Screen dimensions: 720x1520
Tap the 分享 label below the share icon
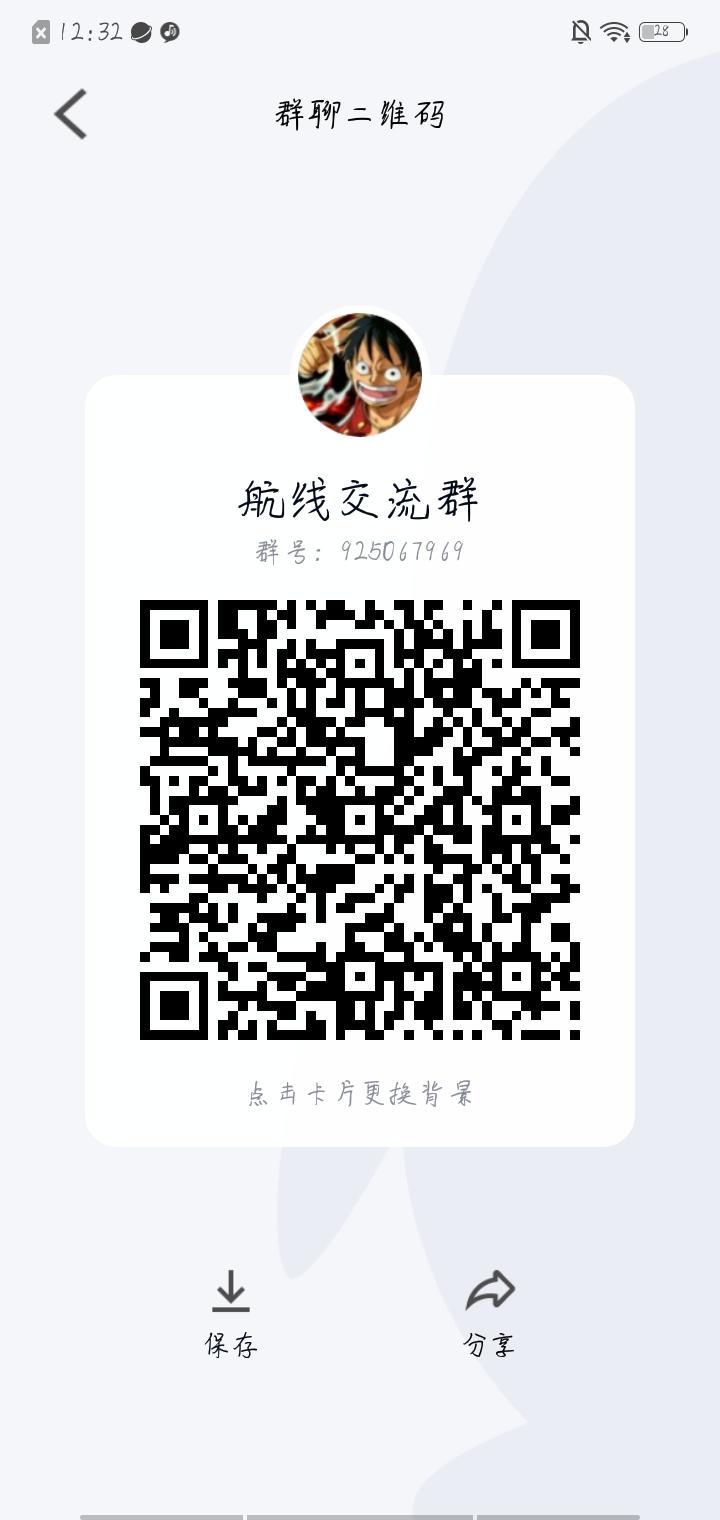tap(489, 1345)
